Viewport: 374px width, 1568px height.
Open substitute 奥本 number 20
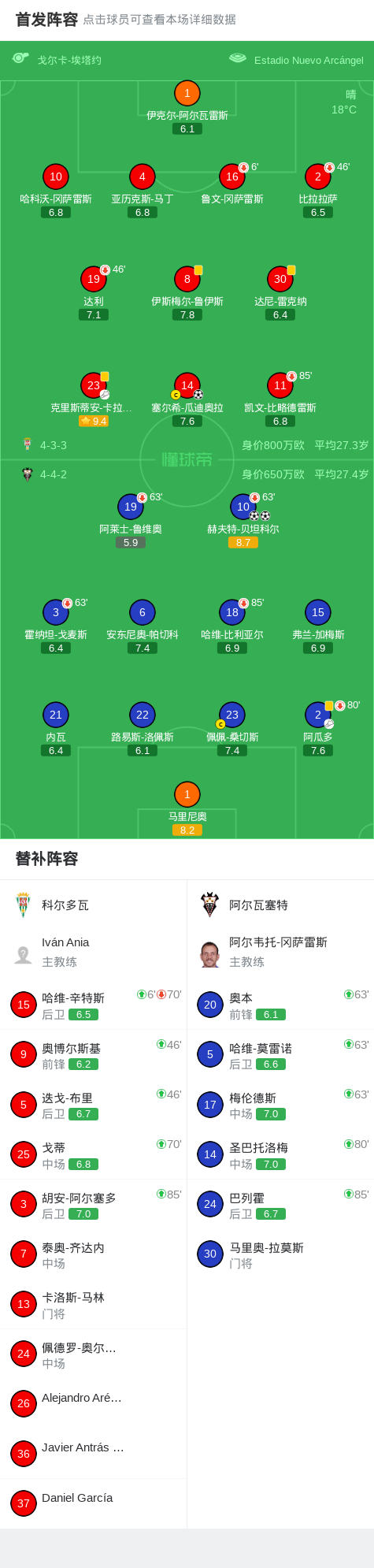[x=280, y=1005]
